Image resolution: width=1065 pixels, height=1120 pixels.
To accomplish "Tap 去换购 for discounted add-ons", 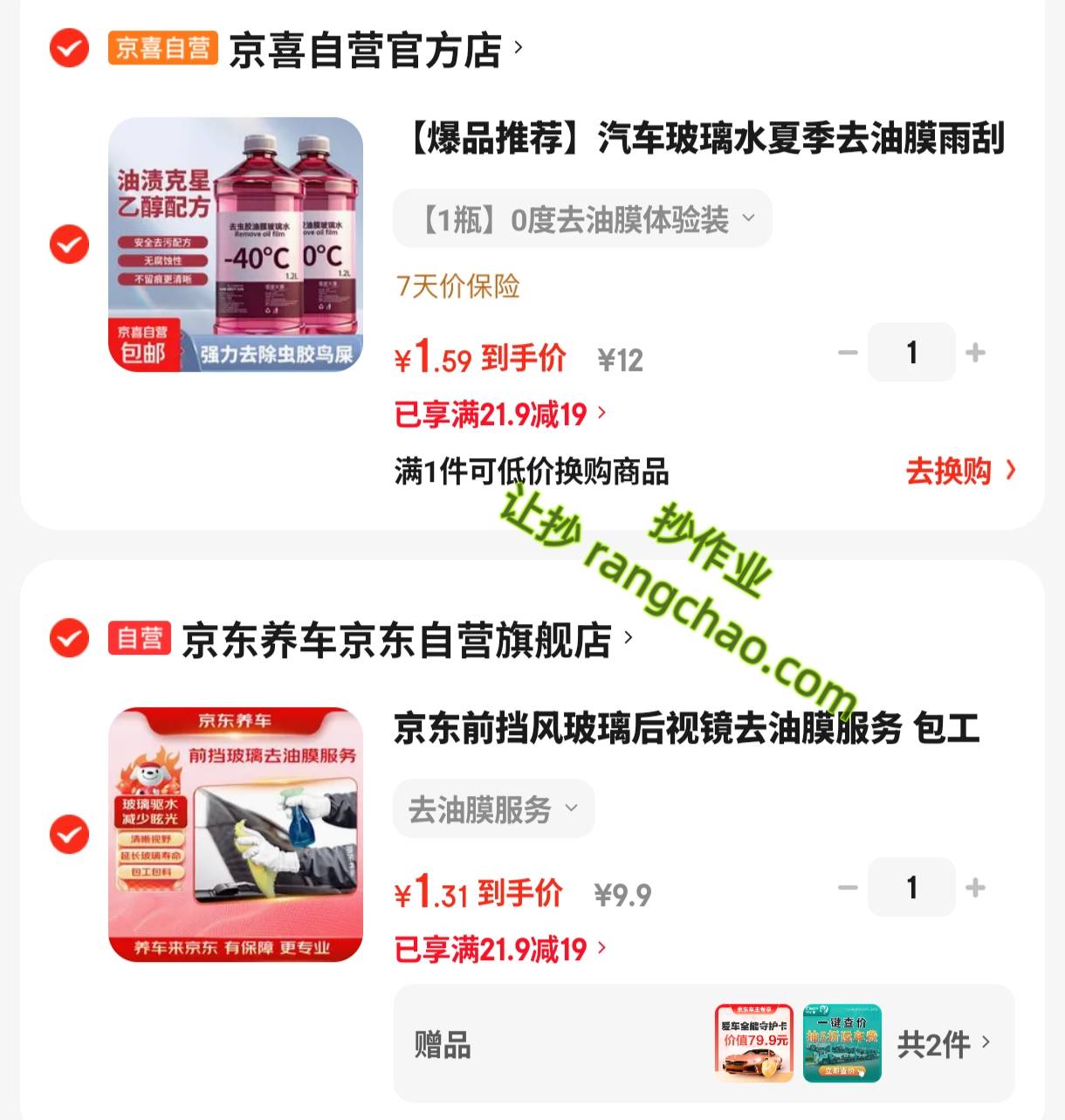I will 960,471.
